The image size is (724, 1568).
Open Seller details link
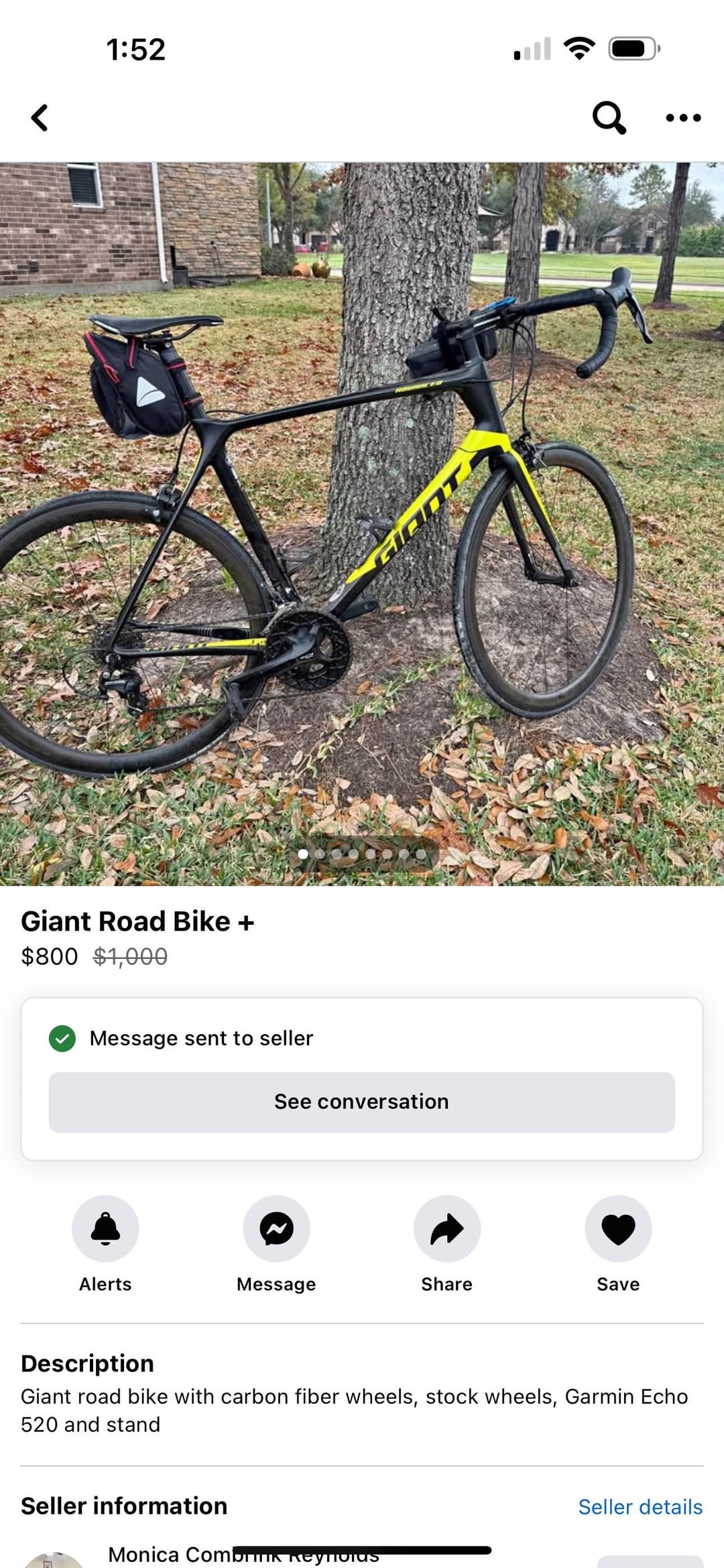coord(640,1507)
